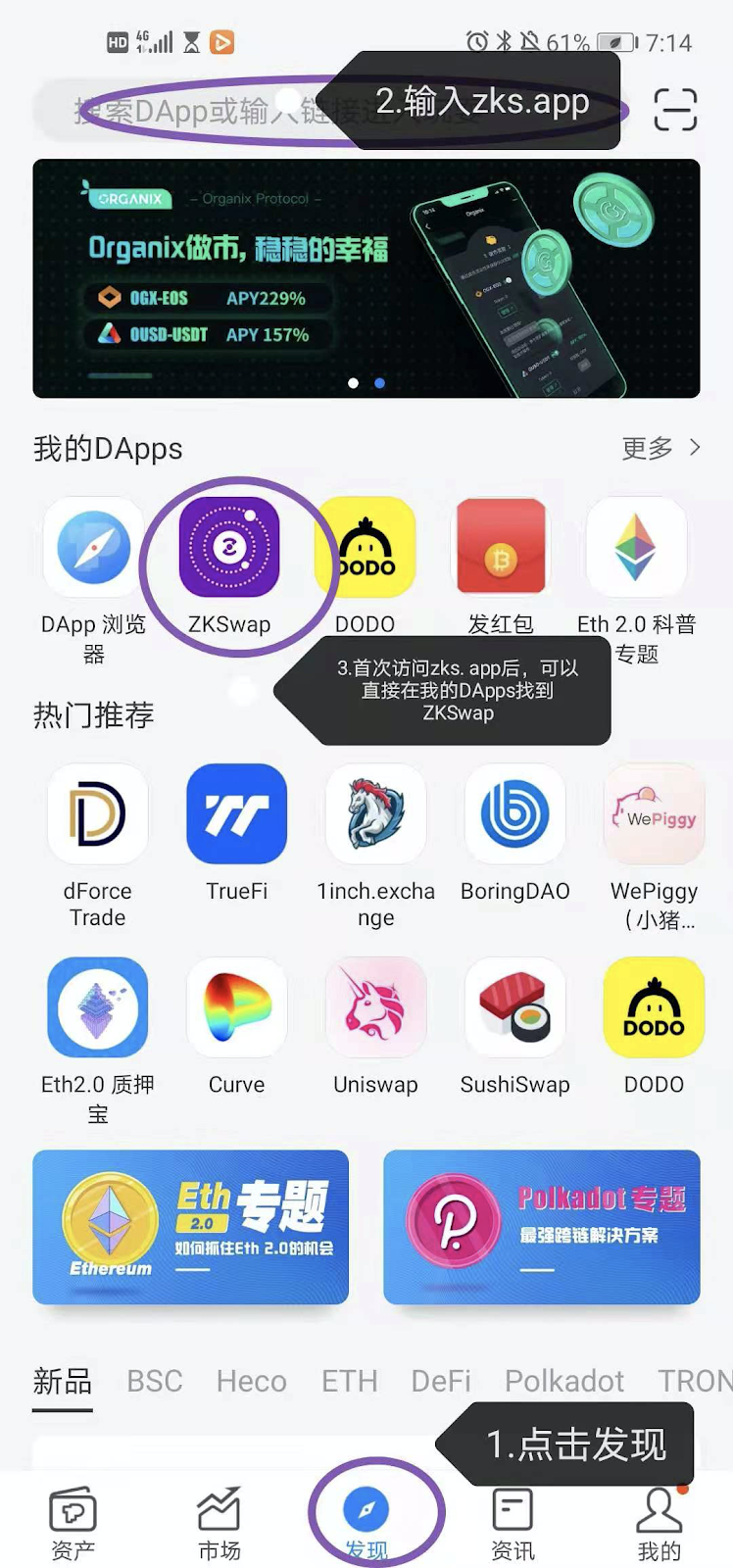View the Polkadot专题 card
733x1568 pixels.
[541, 1227]
